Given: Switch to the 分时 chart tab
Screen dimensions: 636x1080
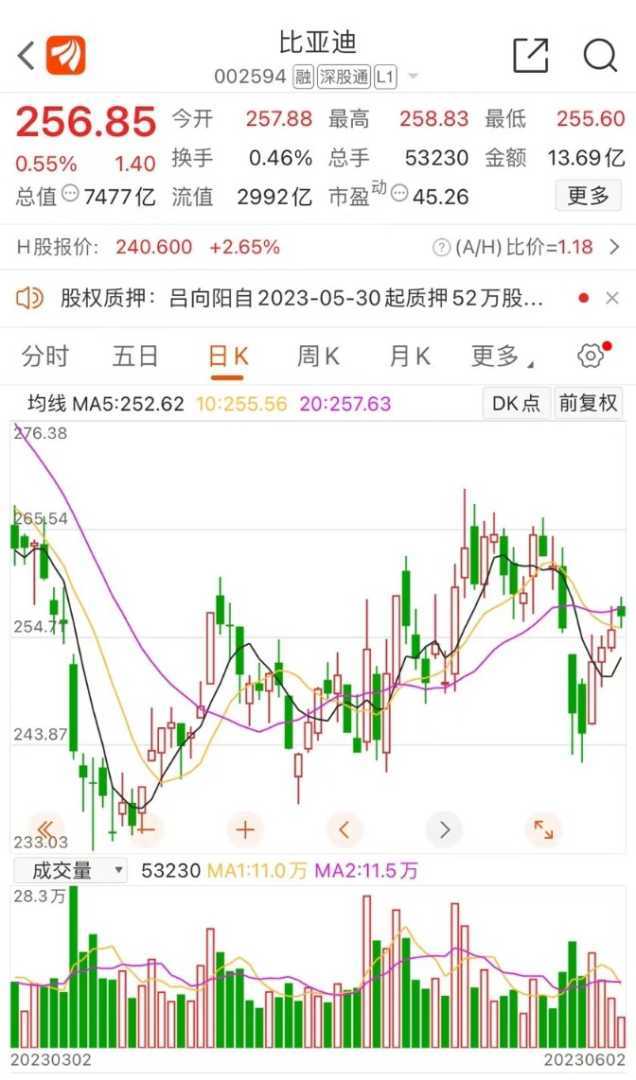Looking at the screenshot, I should click(x=46, y=356).
